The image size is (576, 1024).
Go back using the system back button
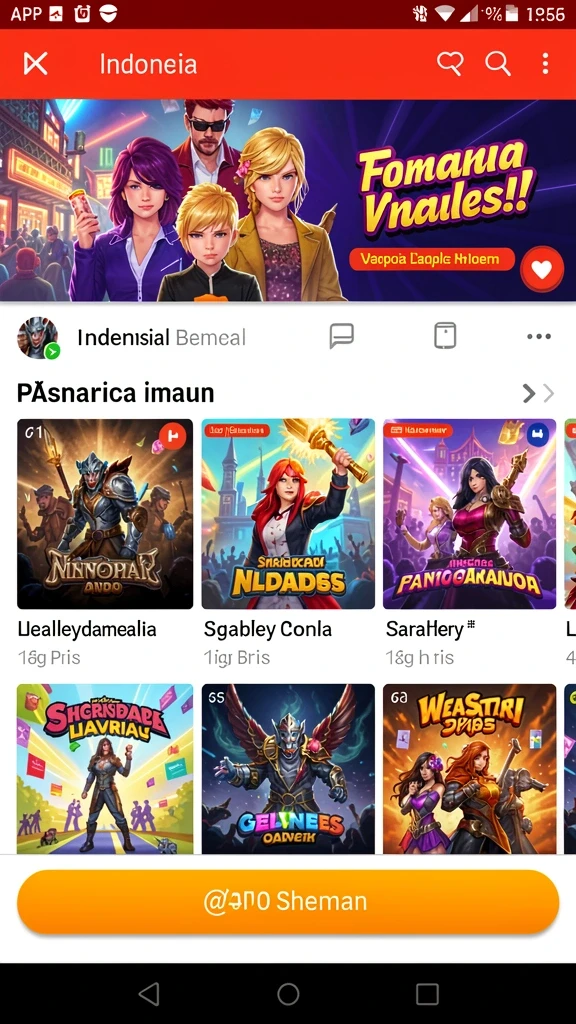[150, 994]
